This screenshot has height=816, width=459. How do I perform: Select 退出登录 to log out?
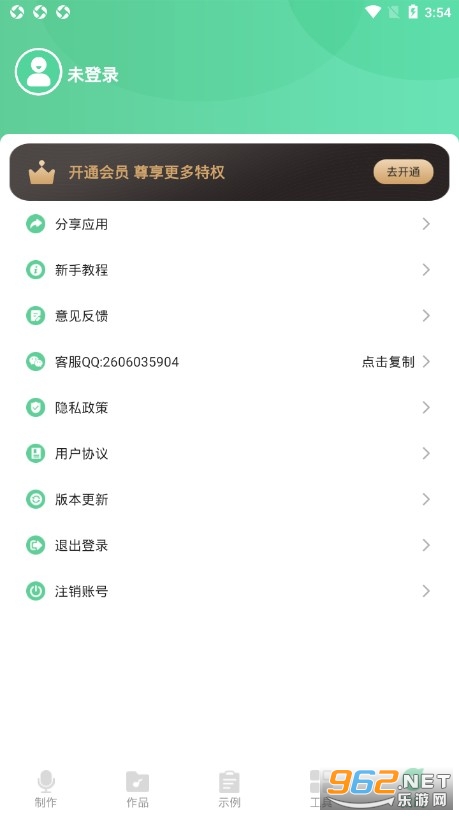229,545
